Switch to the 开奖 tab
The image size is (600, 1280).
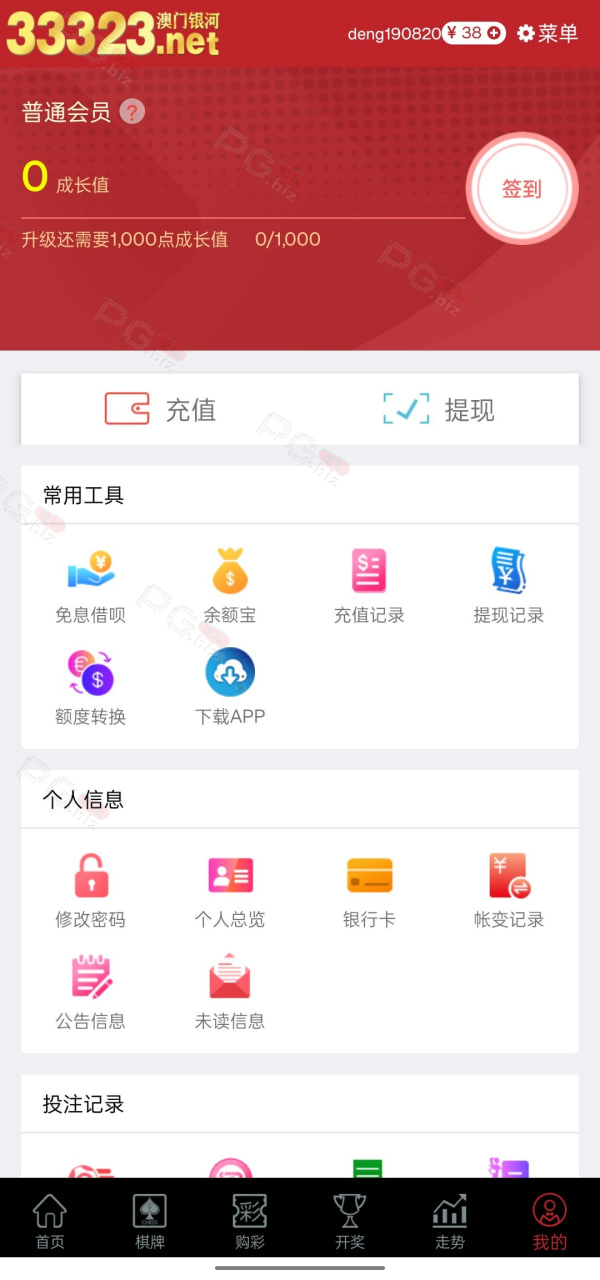click(350, 1222)
